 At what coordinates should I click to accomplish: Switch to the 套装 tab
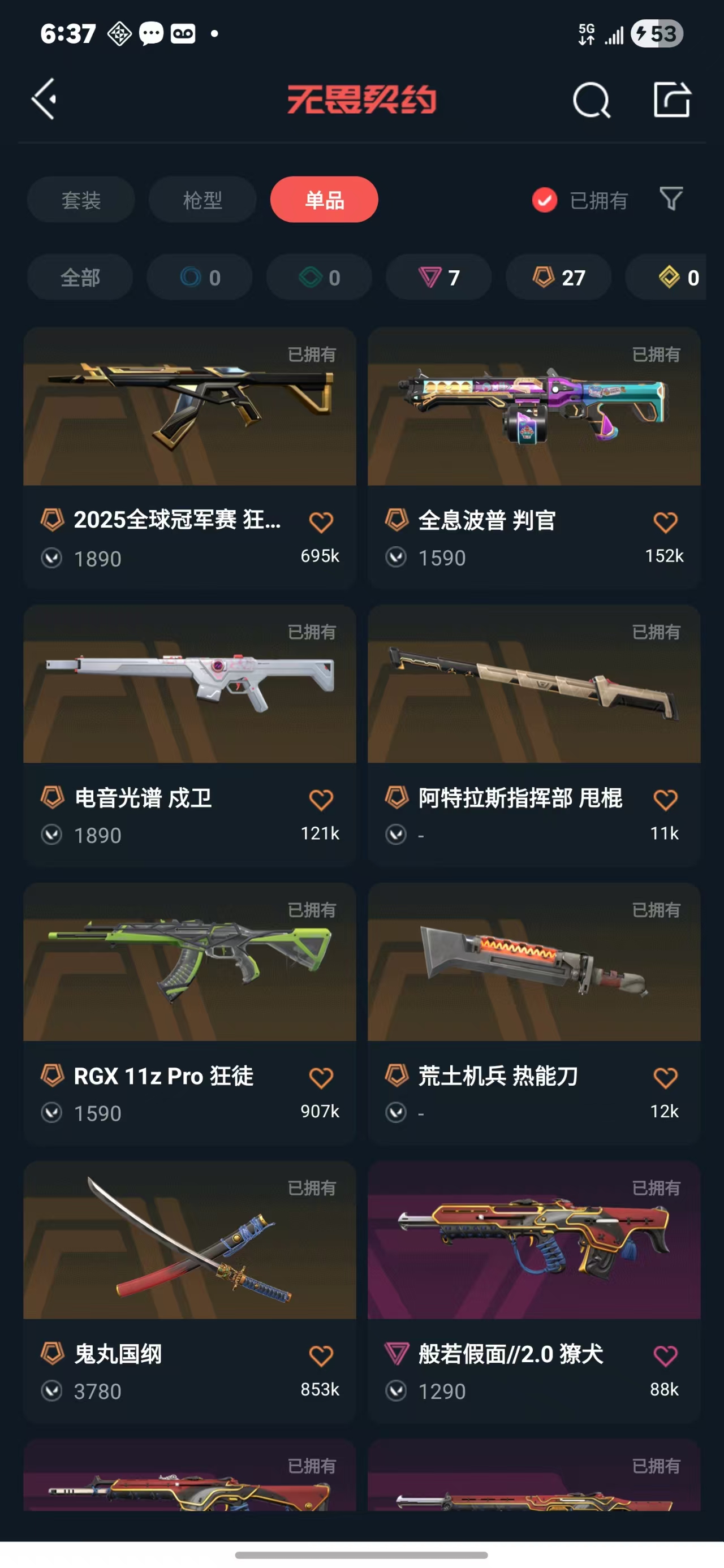[x=81, y=200]
